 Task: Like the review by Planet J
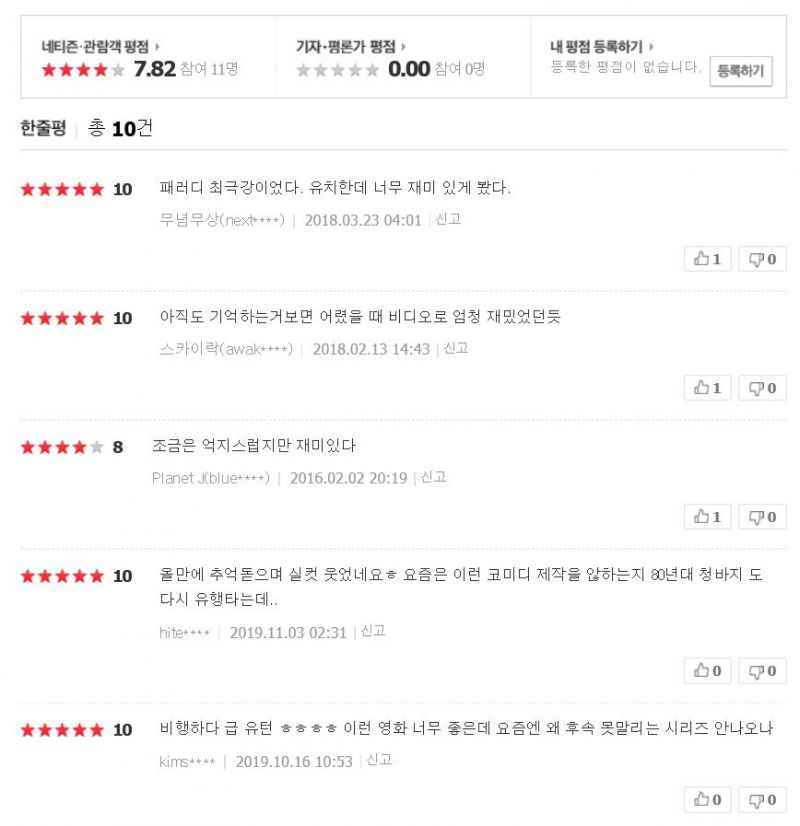[x=708, y=516]
